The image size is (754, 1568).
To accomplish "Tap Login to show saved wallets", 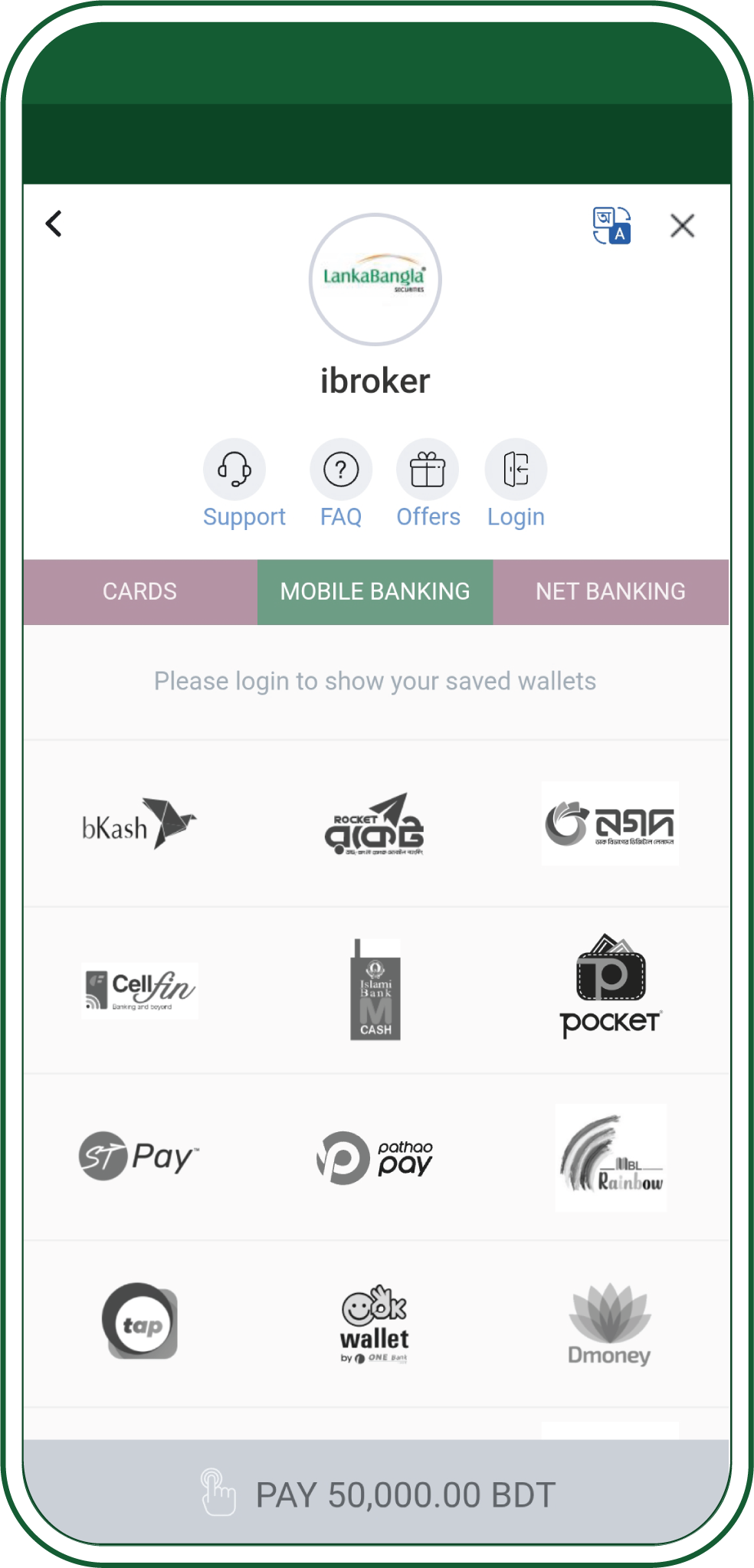I will tap(516, 484).
